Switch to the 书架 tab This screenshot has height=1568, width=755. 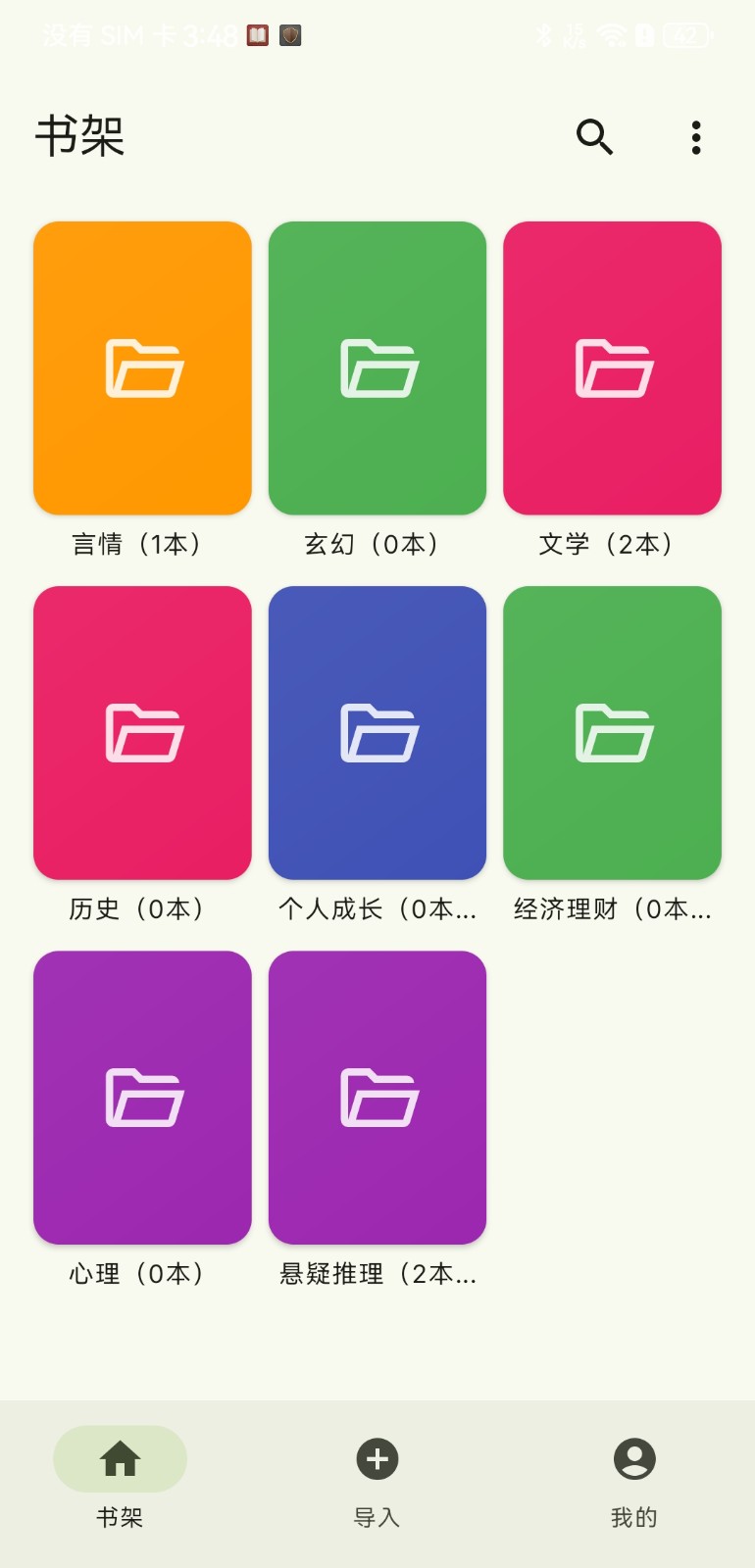[120, 1476]
